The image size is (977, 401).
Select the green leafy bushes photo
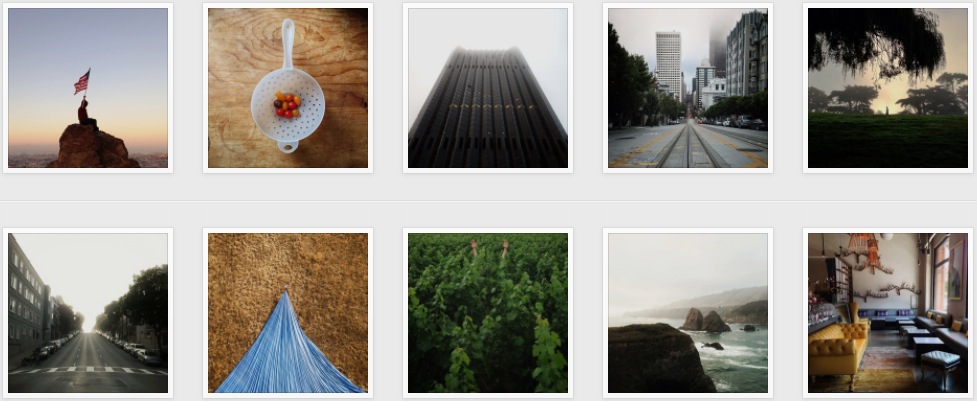coord(488,313)
